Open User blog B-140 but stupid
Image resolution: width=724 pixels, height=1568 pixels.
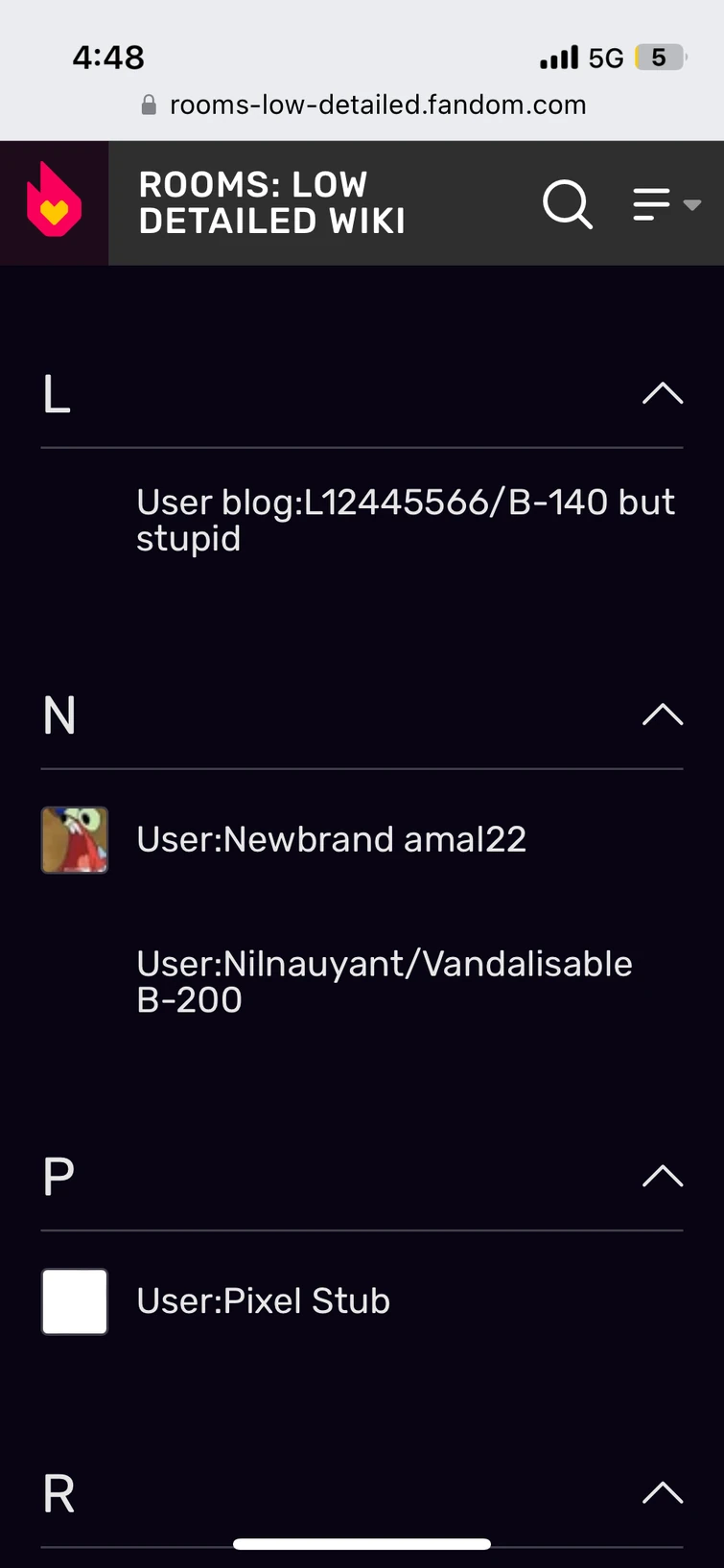point(406,520)
